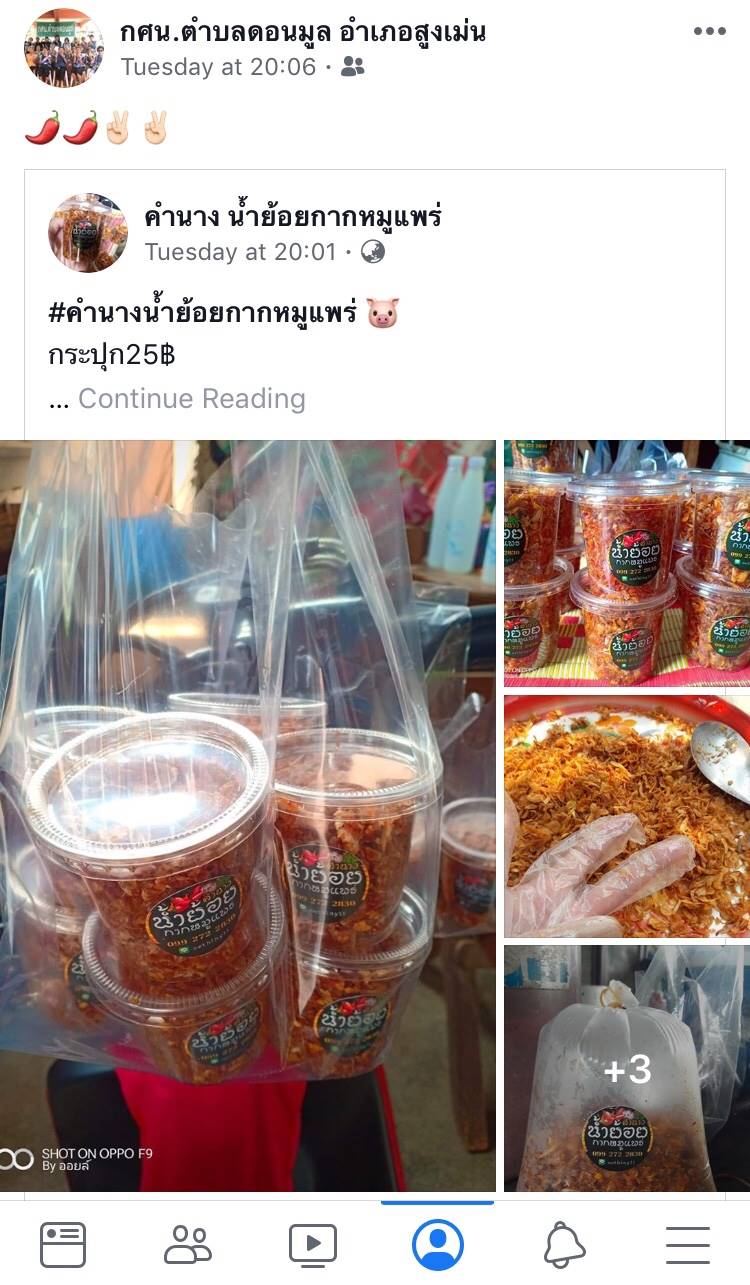Open the large photo of jars in bag
The image size is (750, 1285).
[248, 816]
